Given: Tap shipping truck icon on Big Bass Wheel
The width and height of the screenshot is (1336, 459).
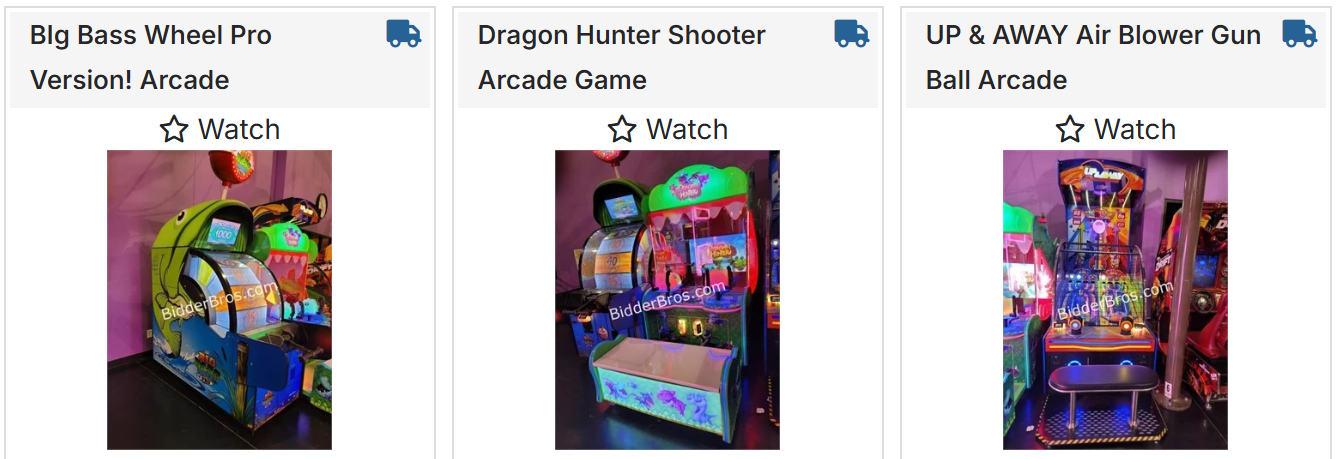Looking at the screenshot, I should [404, 34].
